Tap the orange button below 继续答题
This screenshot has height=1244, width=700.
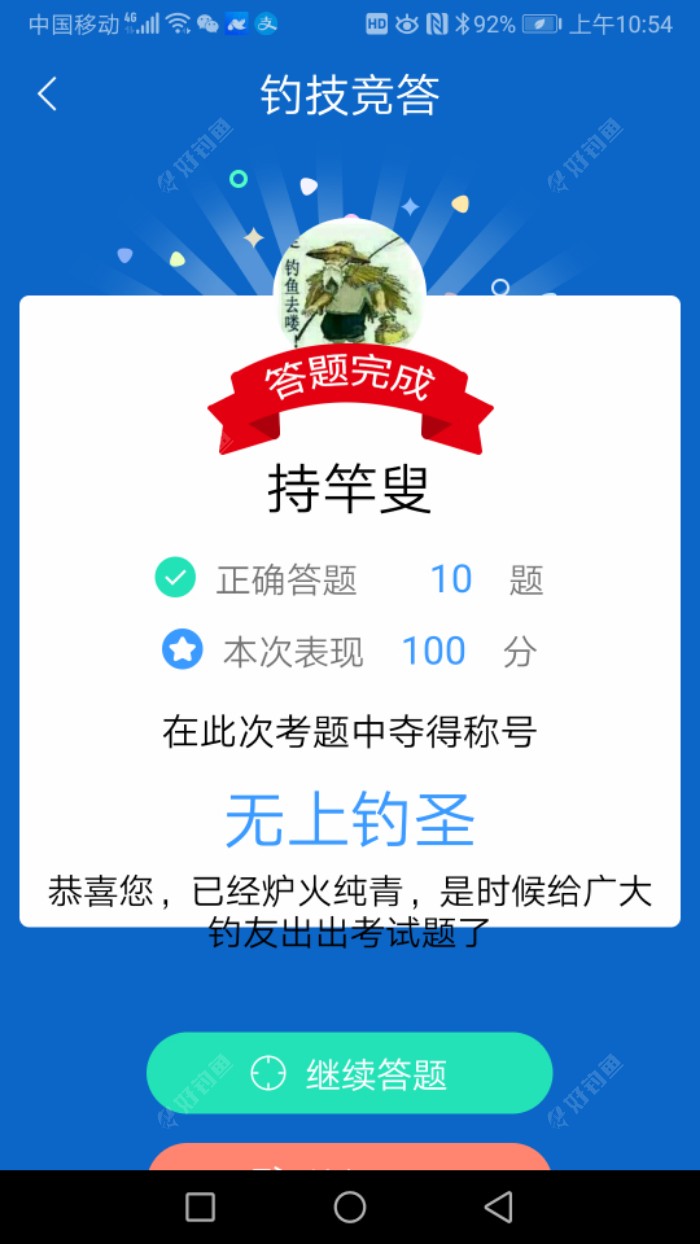(349, 1158)
